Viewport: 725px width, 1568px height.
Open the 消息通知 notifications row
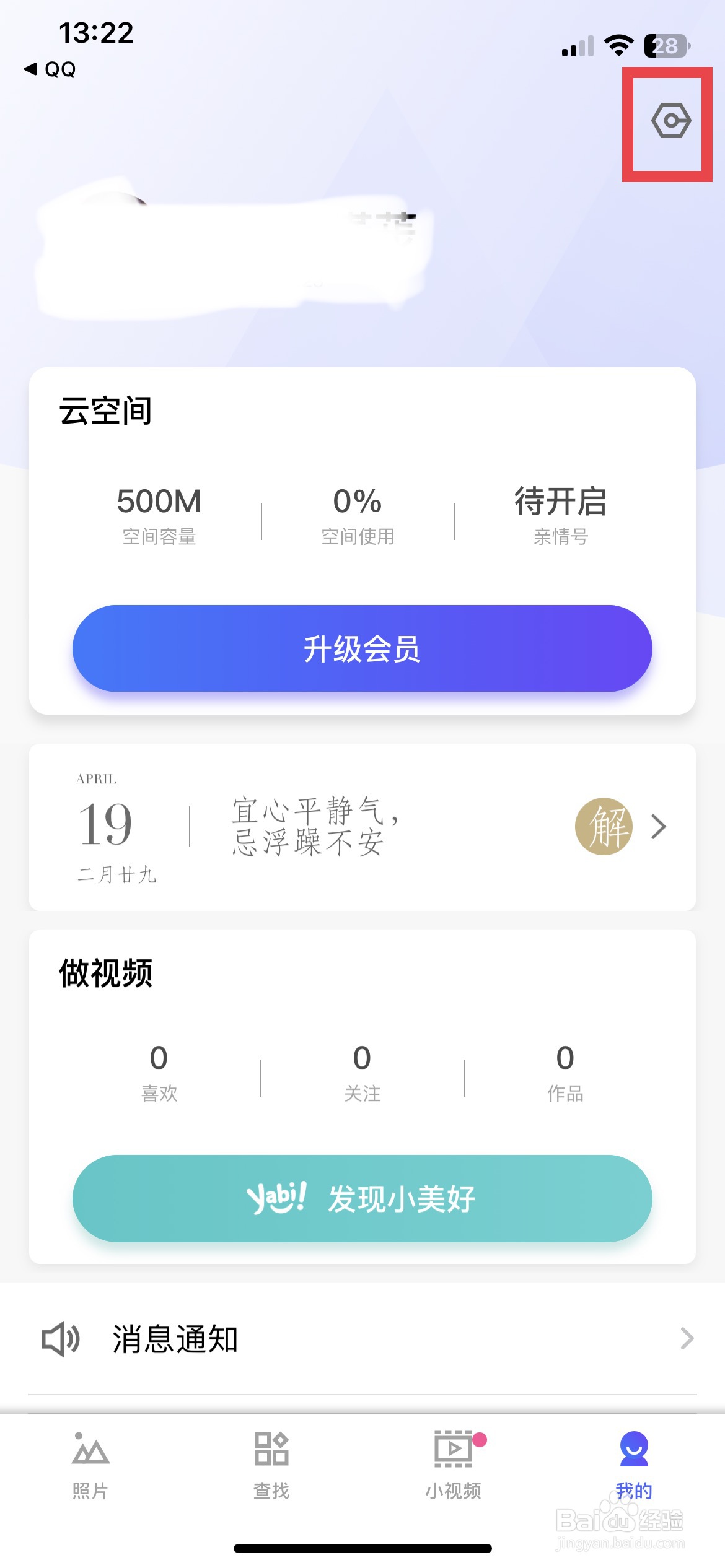[362, 1339]
